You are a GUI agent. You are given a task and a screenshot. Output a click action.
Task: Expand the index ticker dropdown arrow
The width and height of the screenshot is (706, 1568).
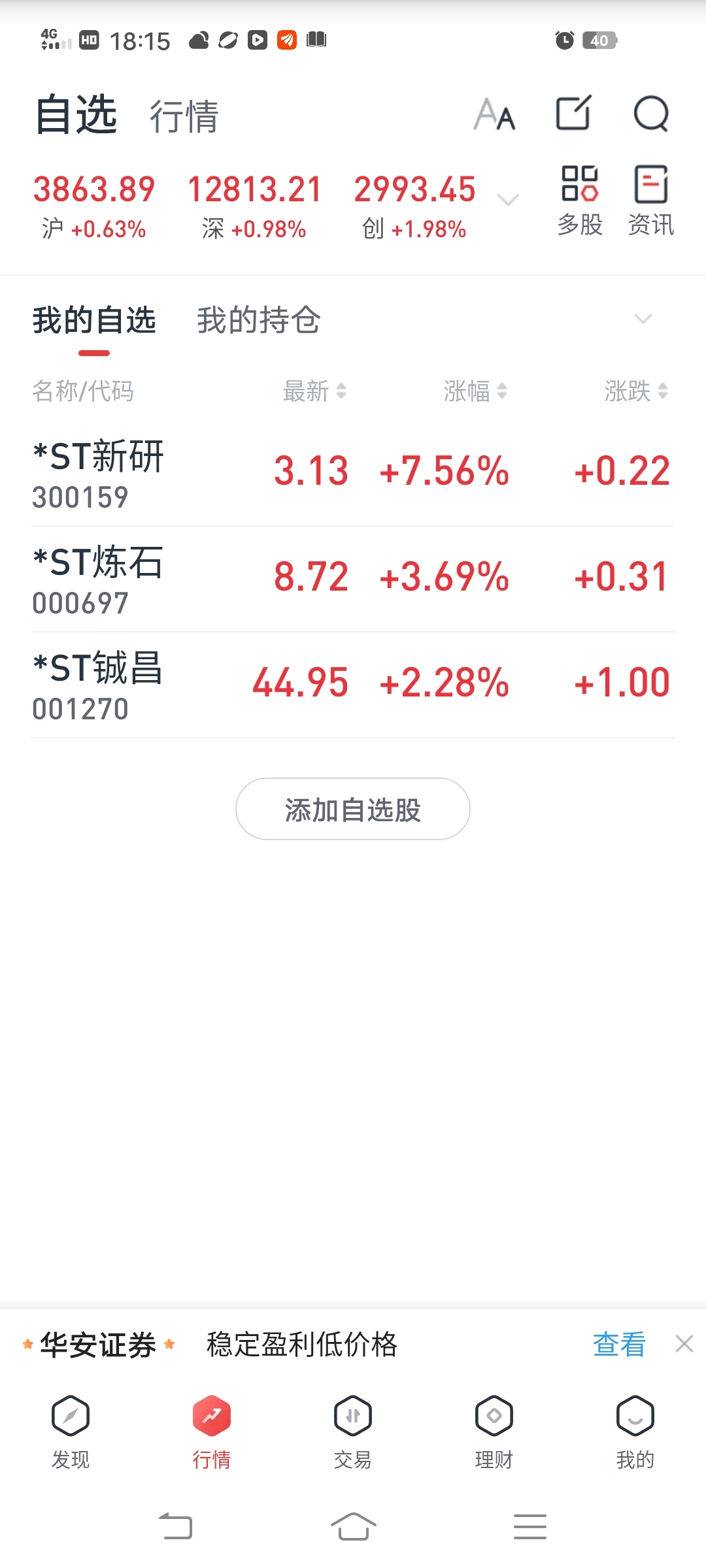[x=508, y=200]
